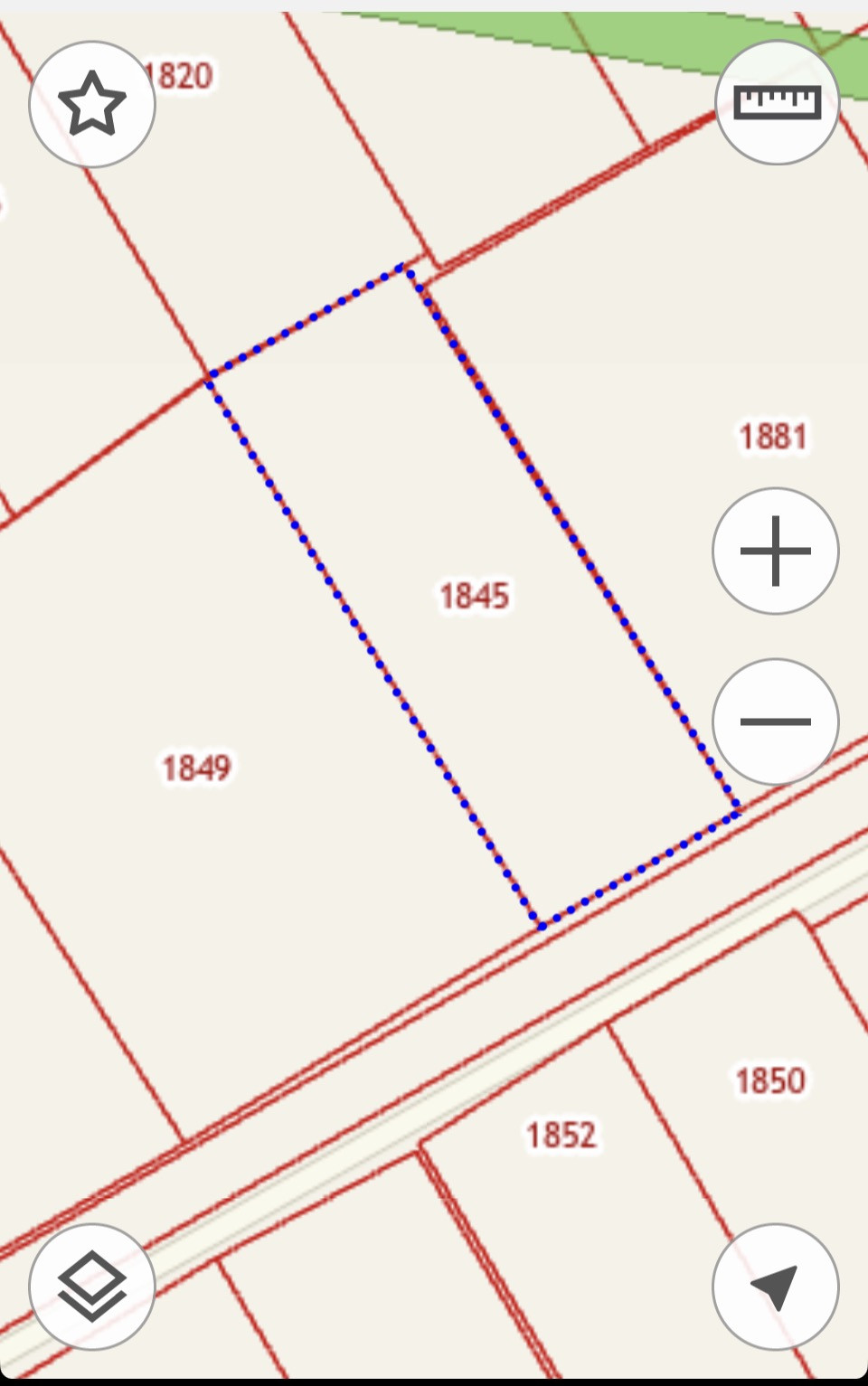Open the map layers selector
This screenshot has width=868, height=1386.
click(92, 1286)
